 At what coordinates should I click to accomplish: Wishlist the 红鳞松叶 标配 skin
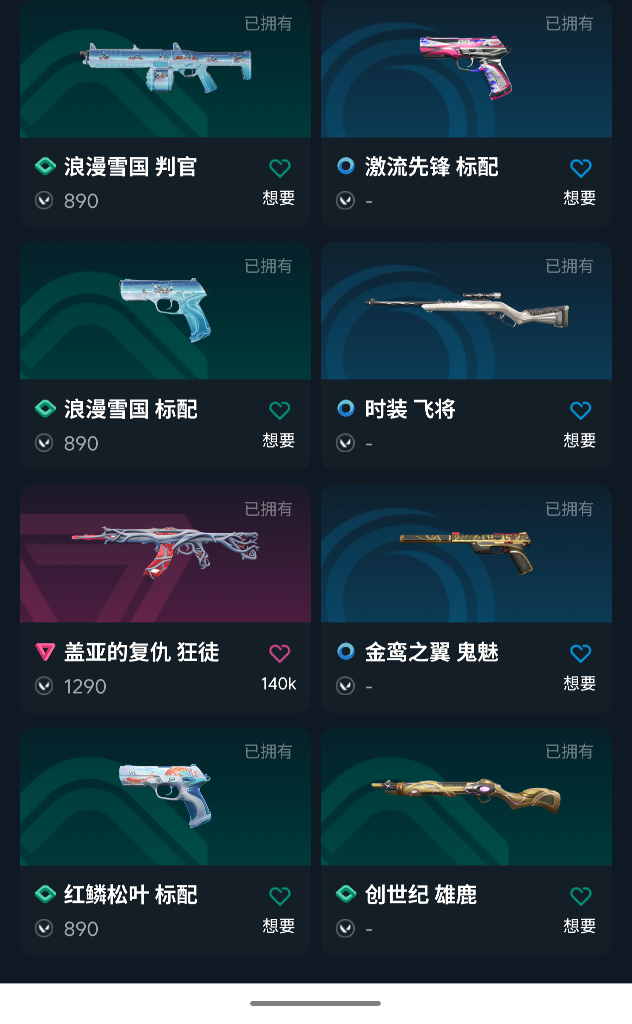pyautogui.click(x=280, y=896)
